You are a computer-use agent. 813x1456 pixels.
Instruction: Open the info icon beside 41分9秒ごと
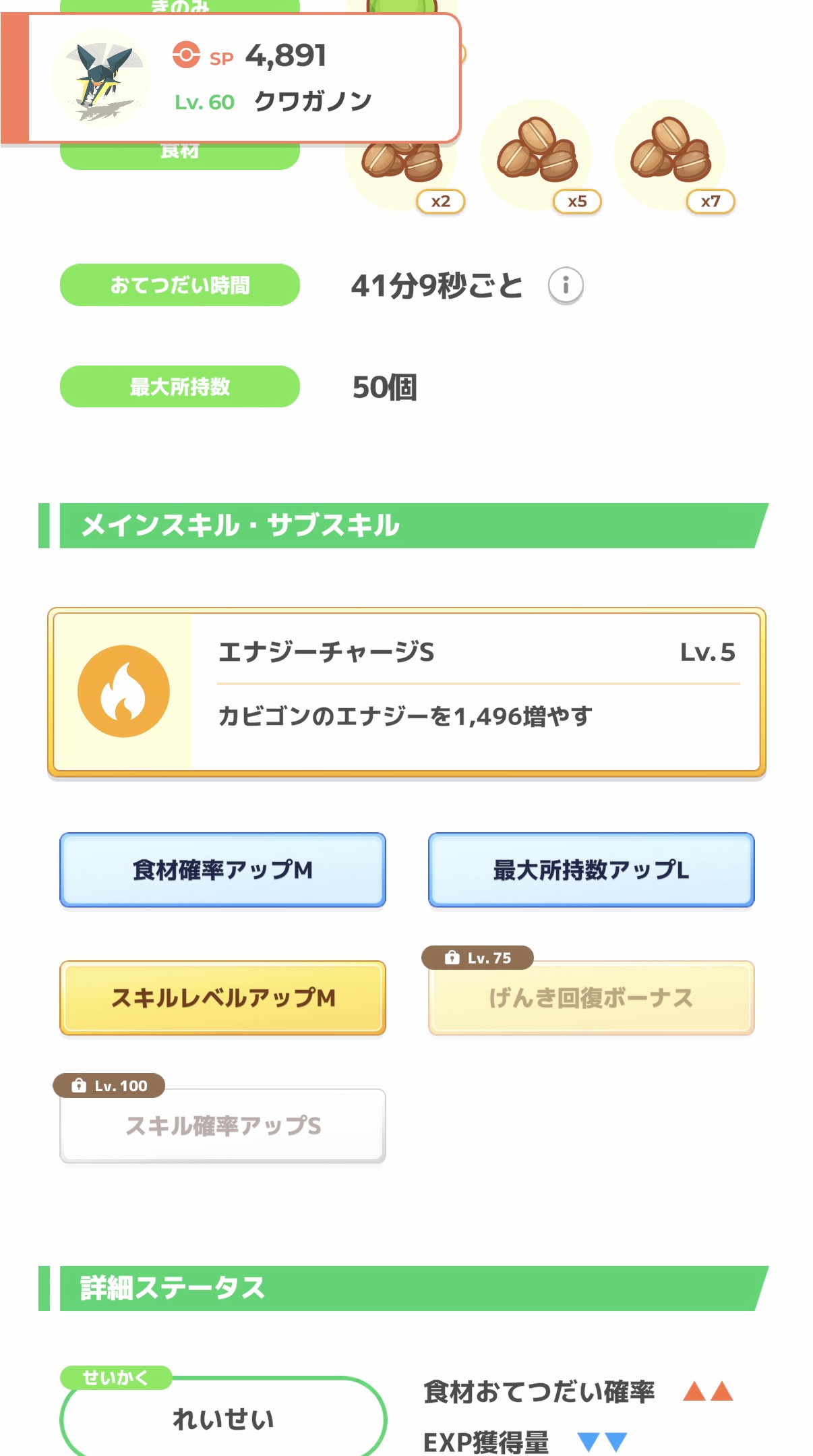point(566,285)
